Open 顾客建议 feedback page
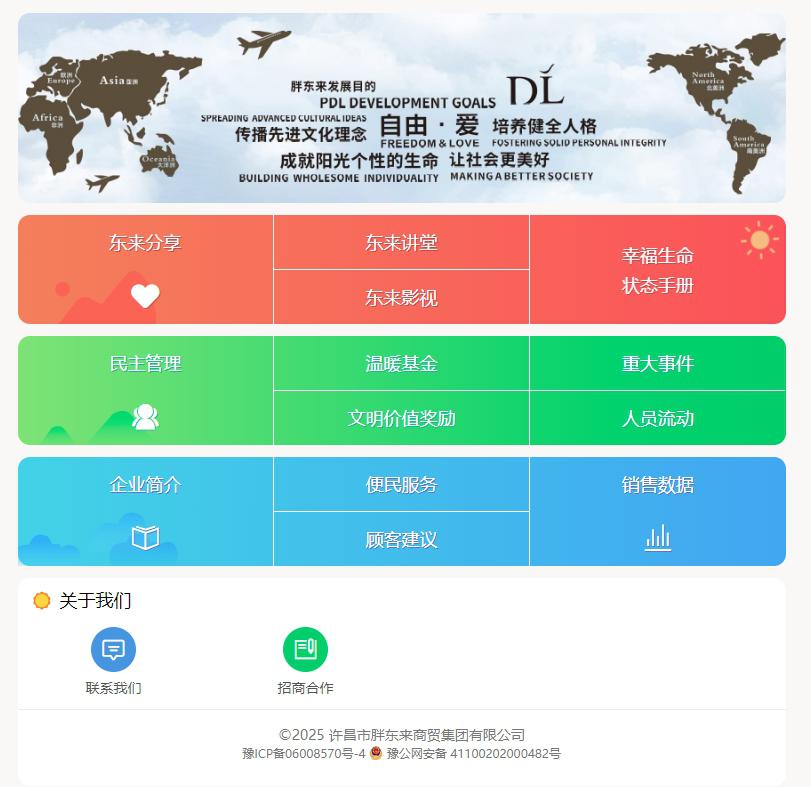This screenshot has height=787, width=811. pos(401,540)
